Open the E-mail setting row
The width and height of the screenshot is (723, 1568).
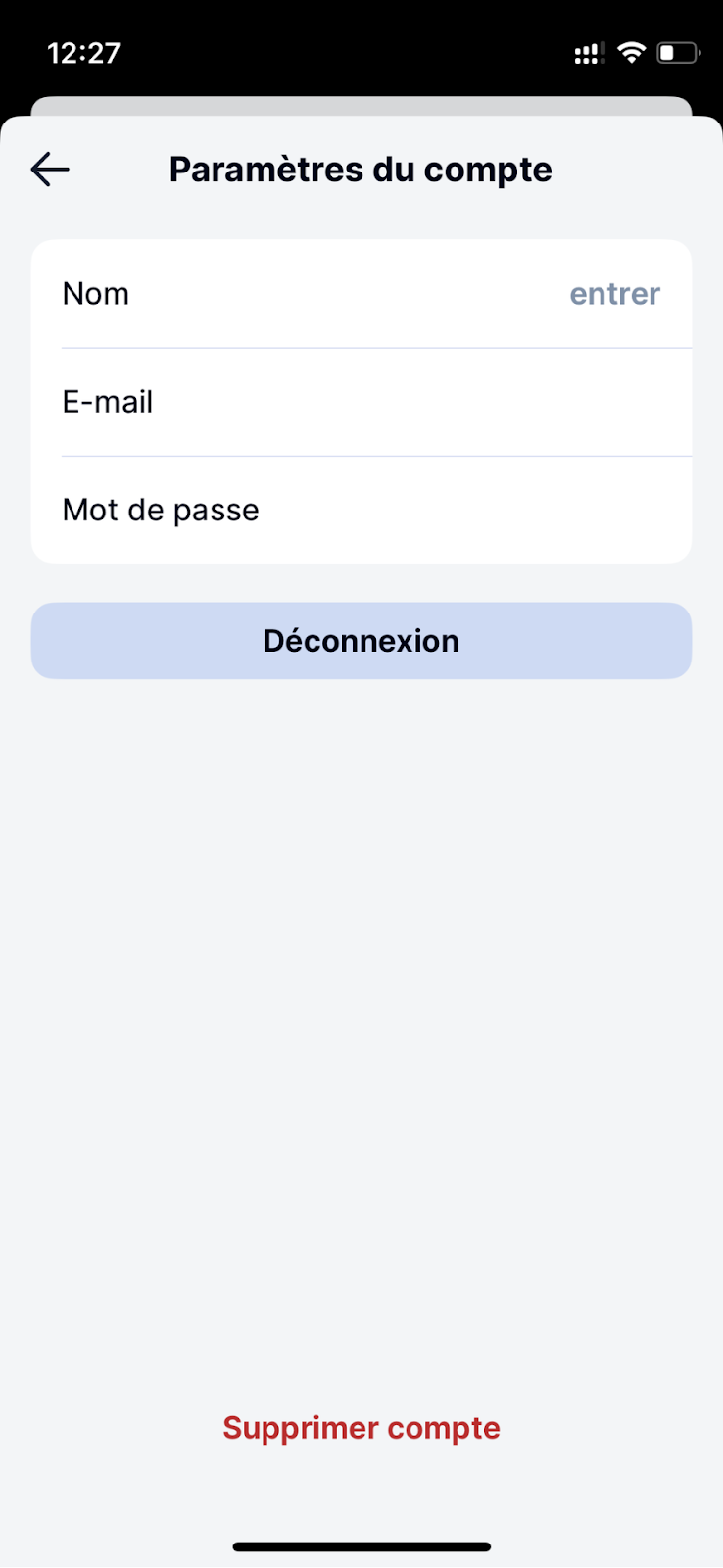[x=361, y=402]
